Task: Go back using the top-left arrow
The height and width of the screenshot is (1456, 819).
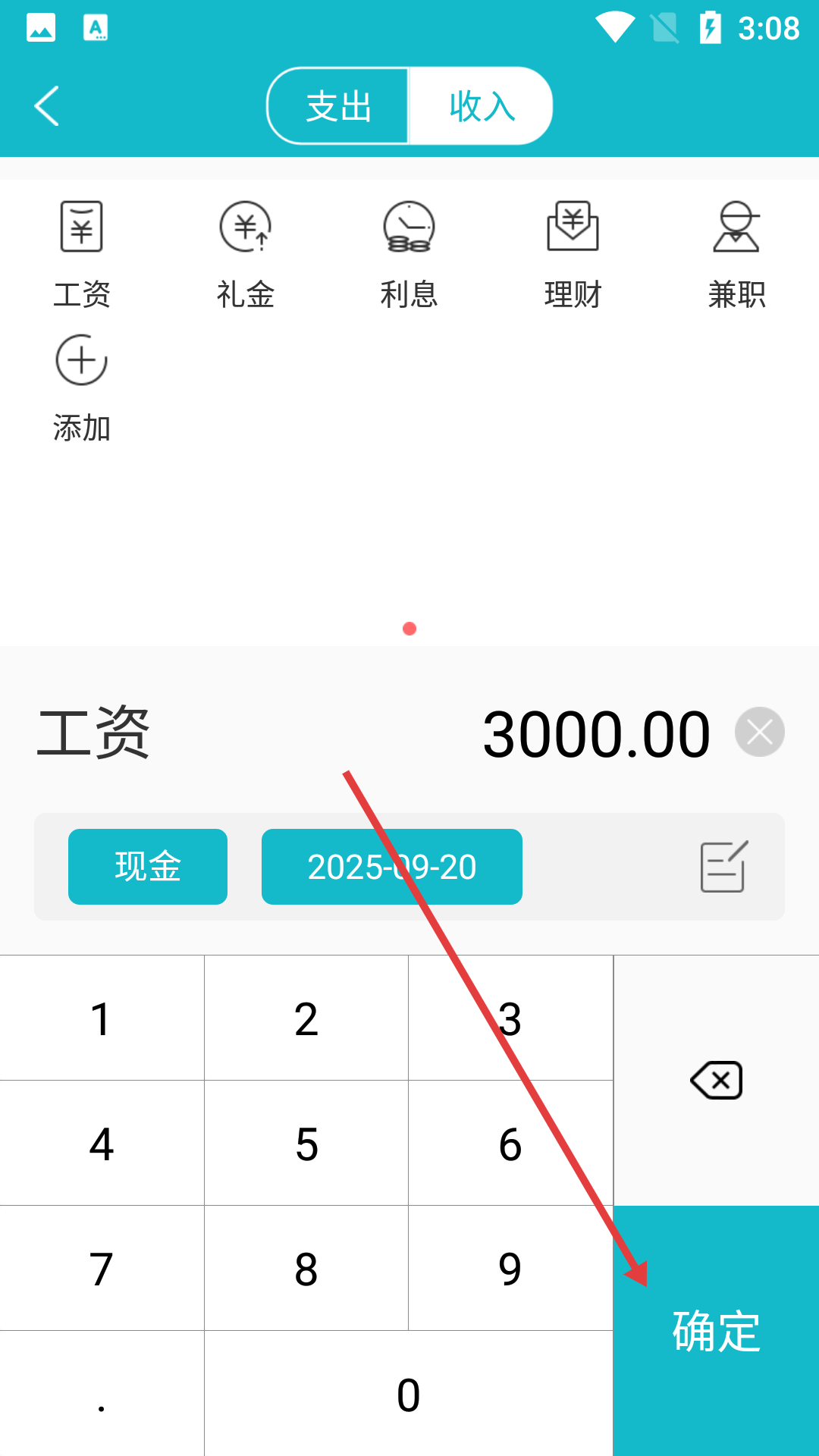Action: tap(47, 105)
